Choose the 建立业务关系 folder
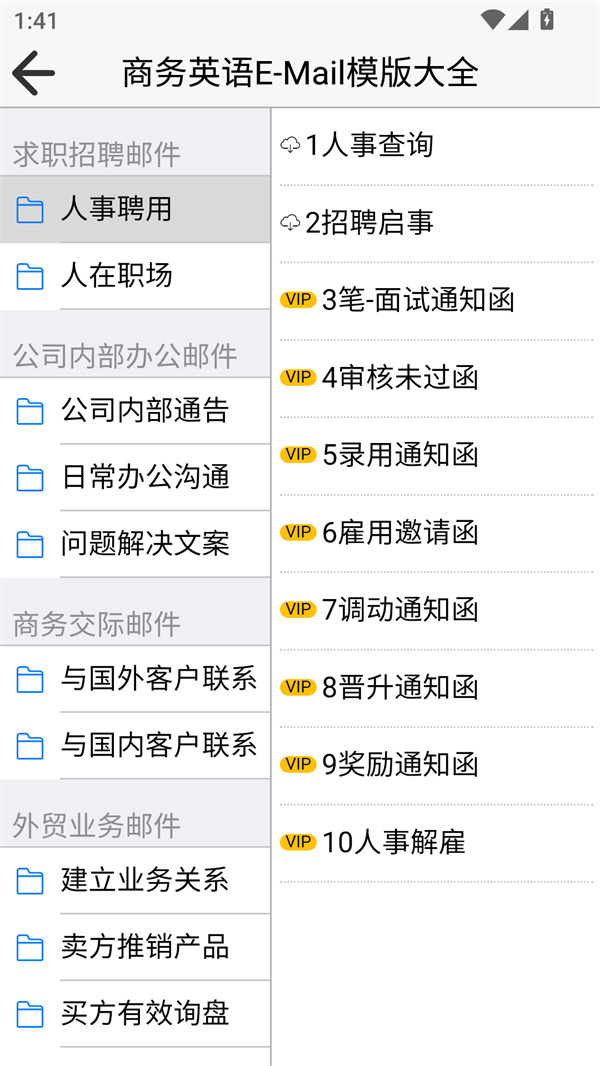Viewport: 600px width, 1066px height. [x=135, y=880]
